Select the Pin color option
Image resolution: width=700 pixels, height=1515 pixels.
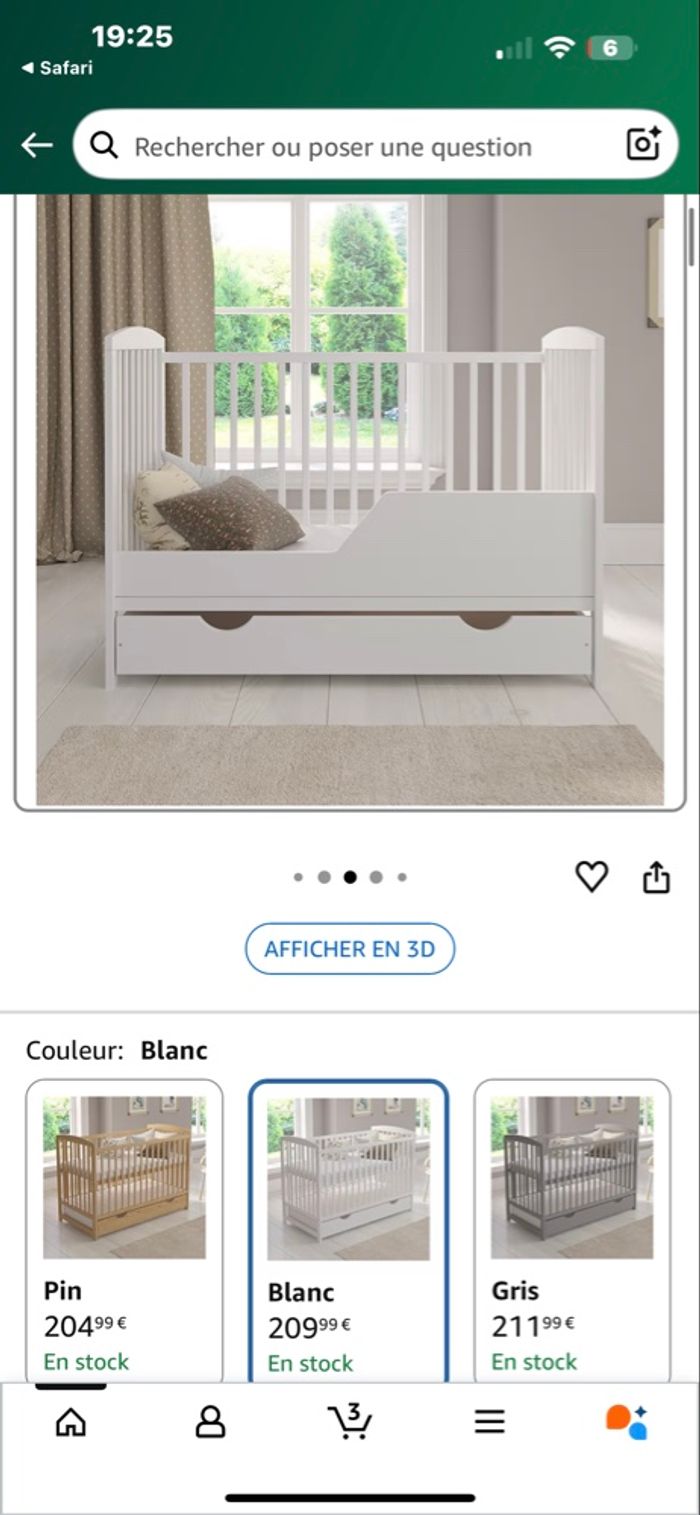[124, 1230]
